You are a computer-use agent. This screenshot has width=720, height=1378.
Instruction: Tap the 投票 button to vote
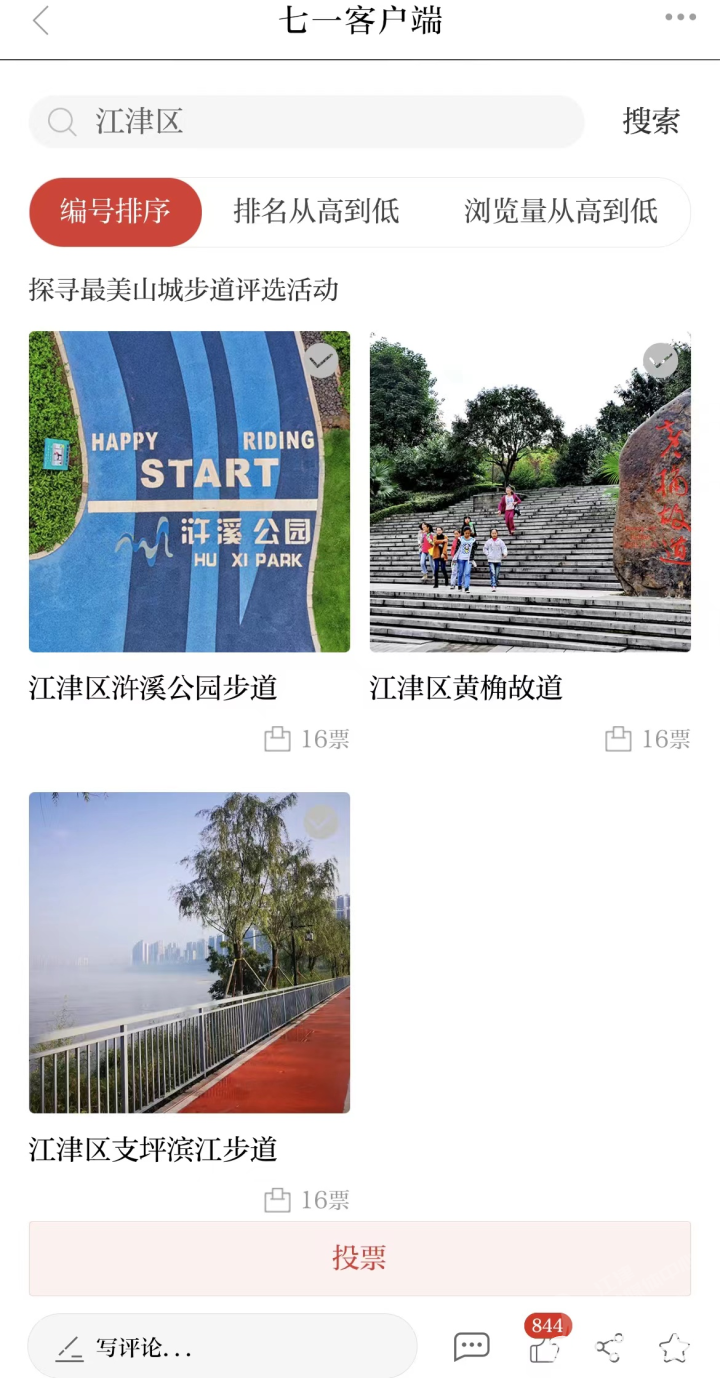point(359,1258)
